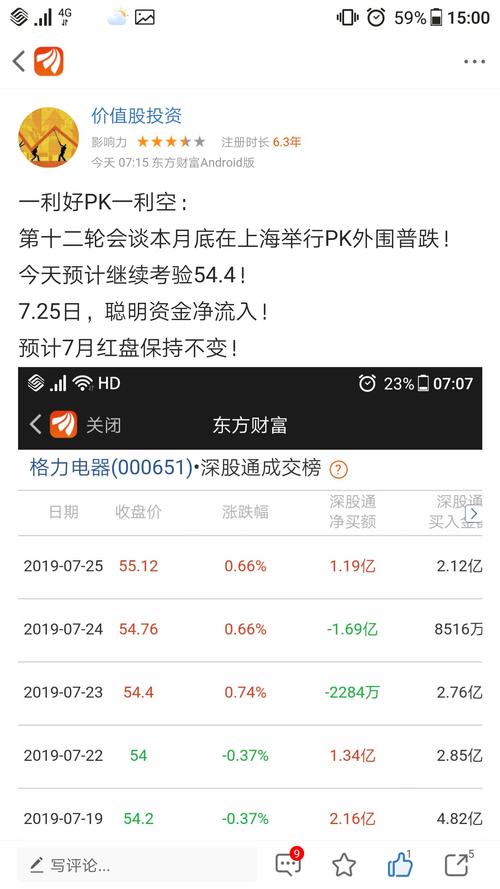Write a comment in 写评论 field
This screenshot has width=500, height=889.
(x=137, y=865)
